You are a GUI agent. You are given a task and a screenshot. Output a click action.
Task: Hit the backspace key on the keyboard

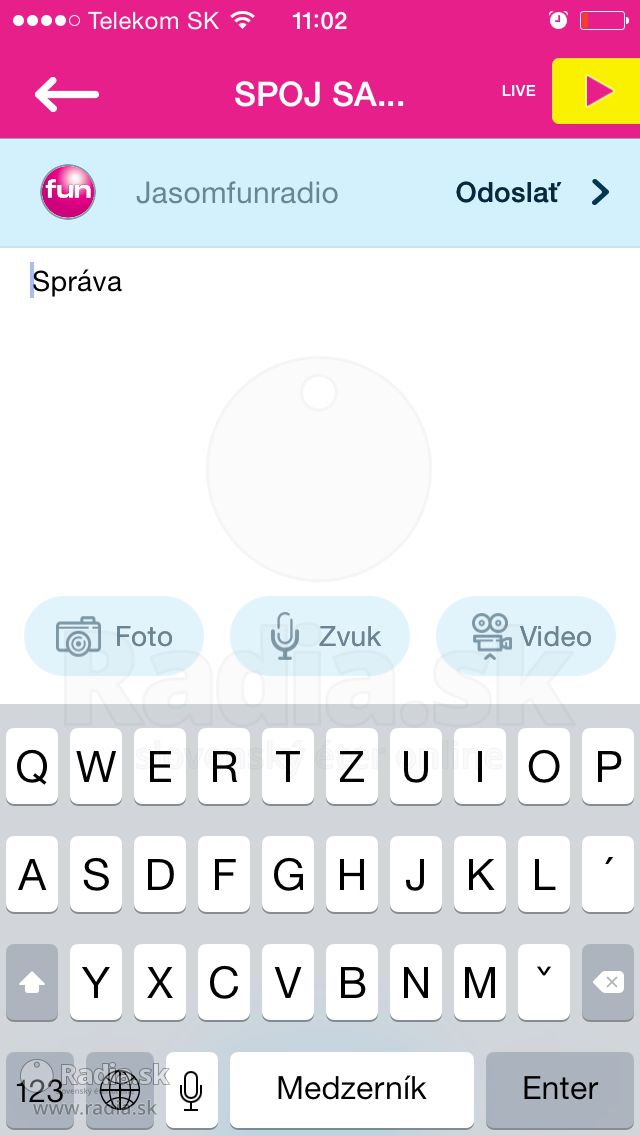click(607, 982)
